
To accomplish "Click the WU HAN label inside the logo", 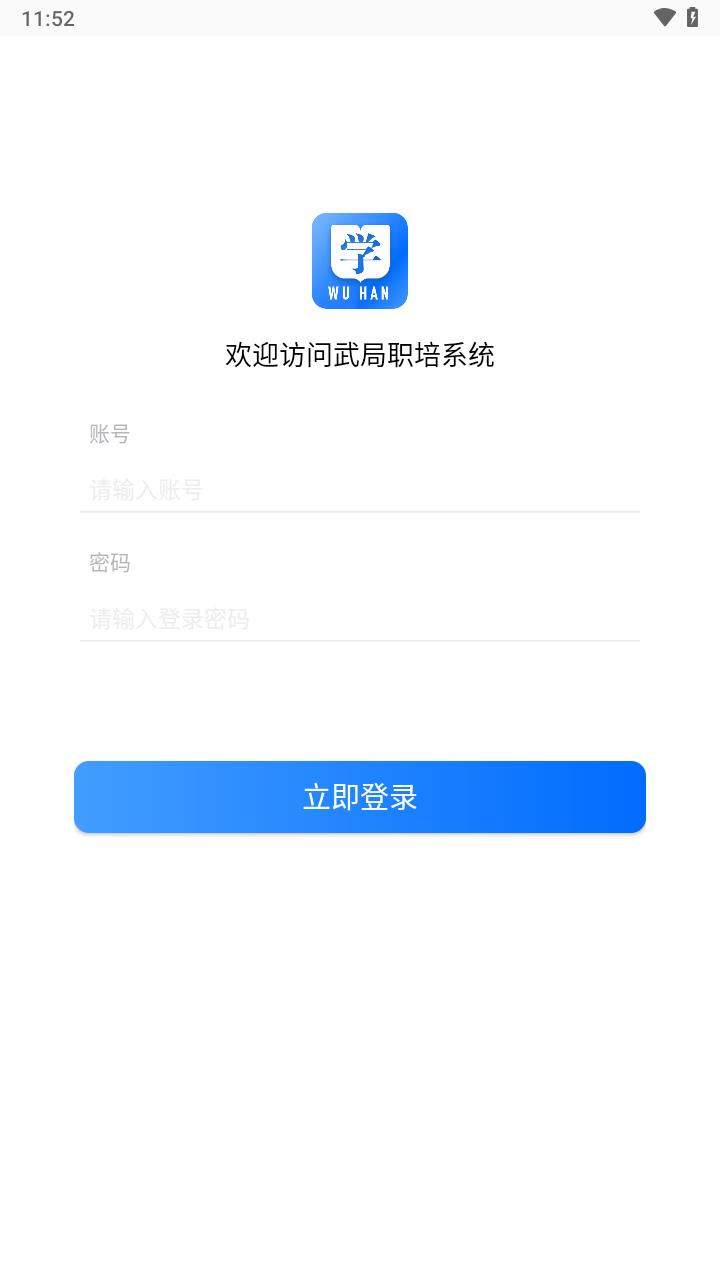I will [x=360, y=290].
